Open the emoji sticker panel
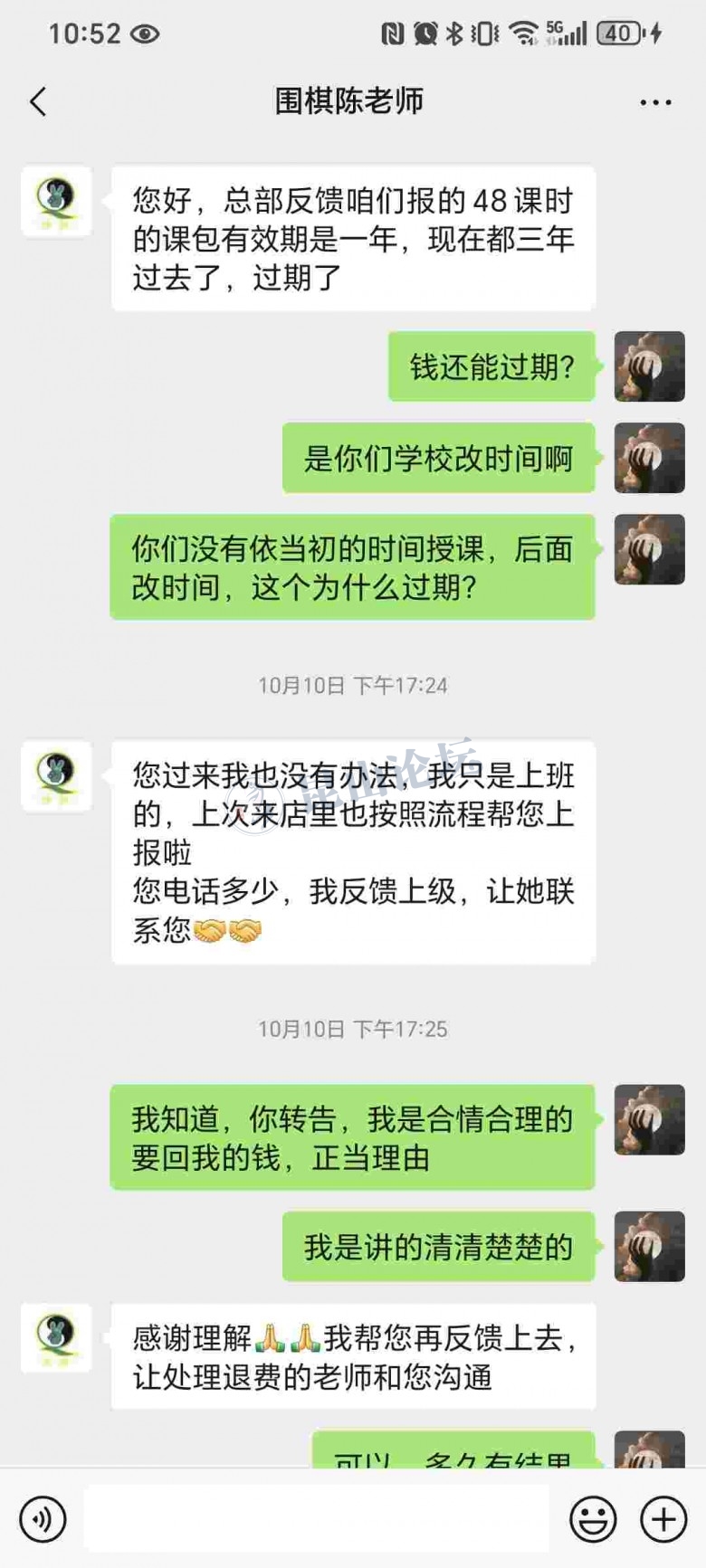 click(593, 1519)
